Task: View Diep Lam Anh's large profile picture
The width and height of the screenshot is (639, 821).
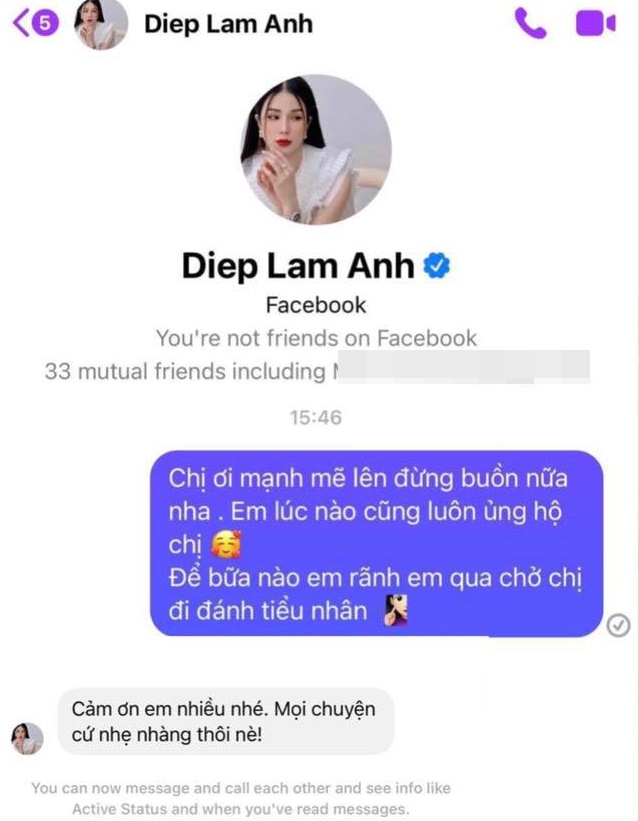Action: (317, 148)
